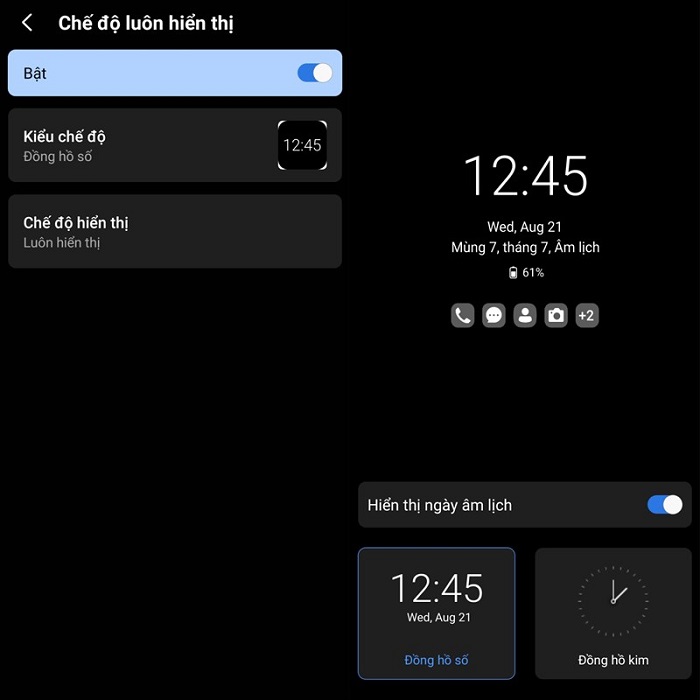The height and width of the screenshot is (700, 700).
Task: Disable Hiển thị ngày âm lịch
Action: (664, 505)
